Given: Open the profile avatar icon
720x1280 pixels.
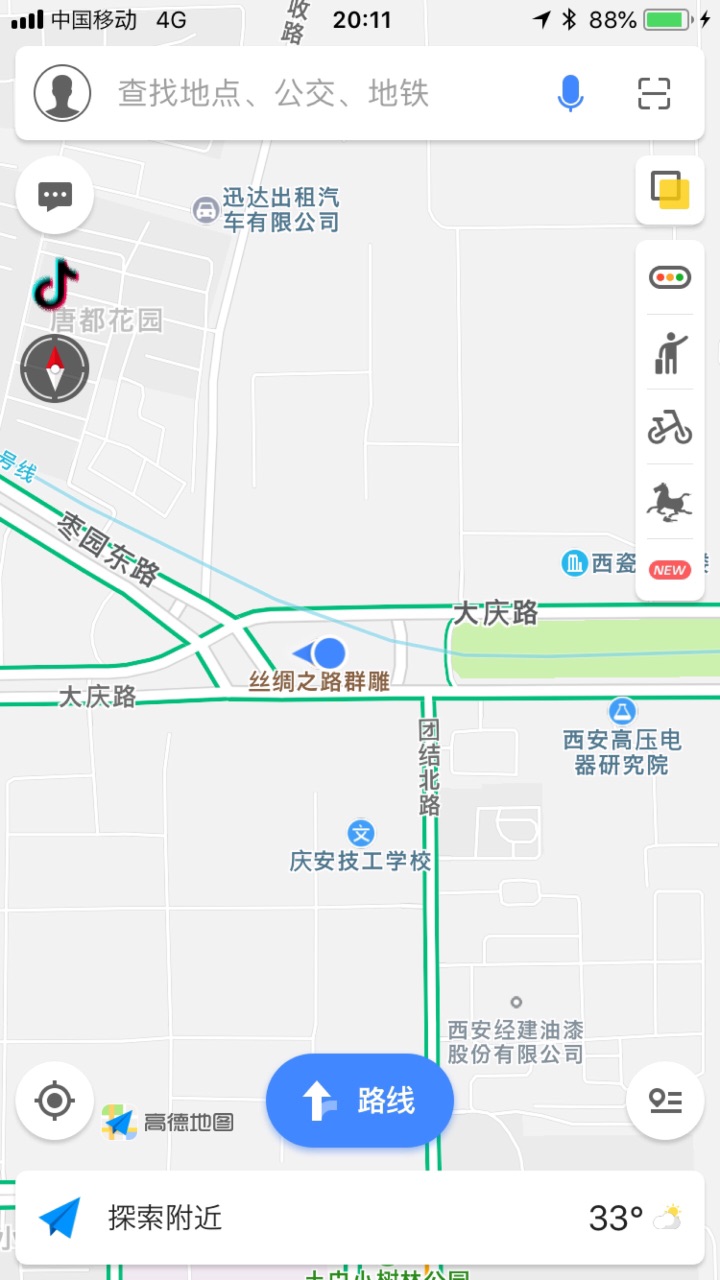Looking at the screenshot, I should (x=62, y=93).
